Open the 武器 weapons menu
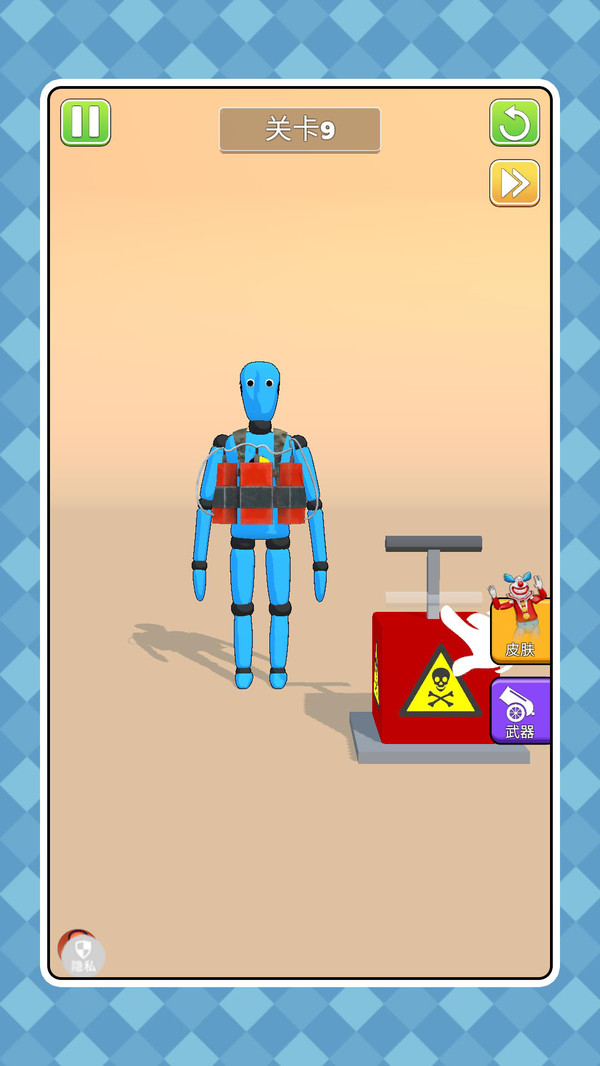Viewport: 600px width, 1066px height. pos(520,711)
